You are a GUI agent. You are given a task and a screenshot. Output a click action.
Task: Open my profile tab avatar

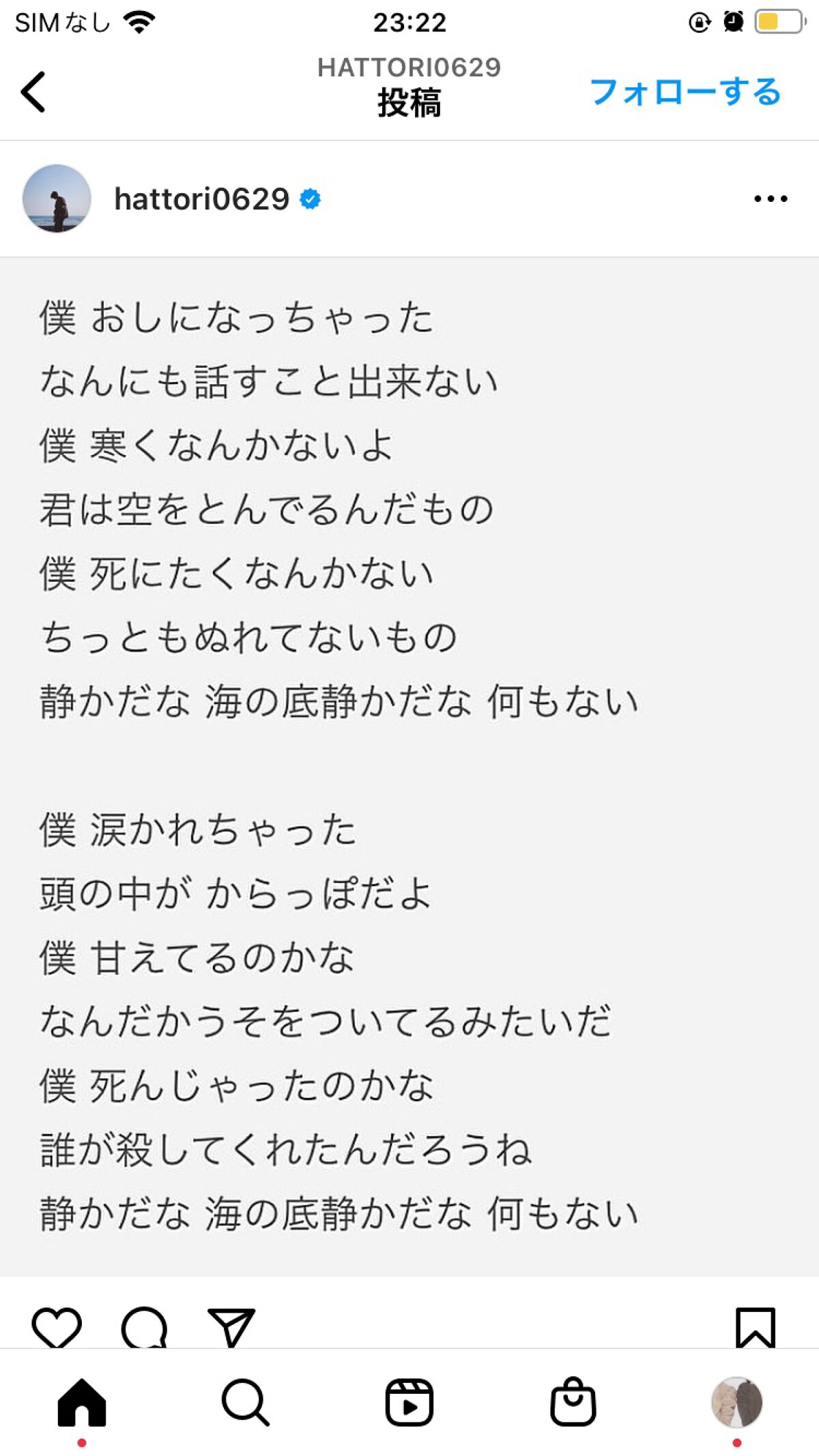pos(736,1403)
